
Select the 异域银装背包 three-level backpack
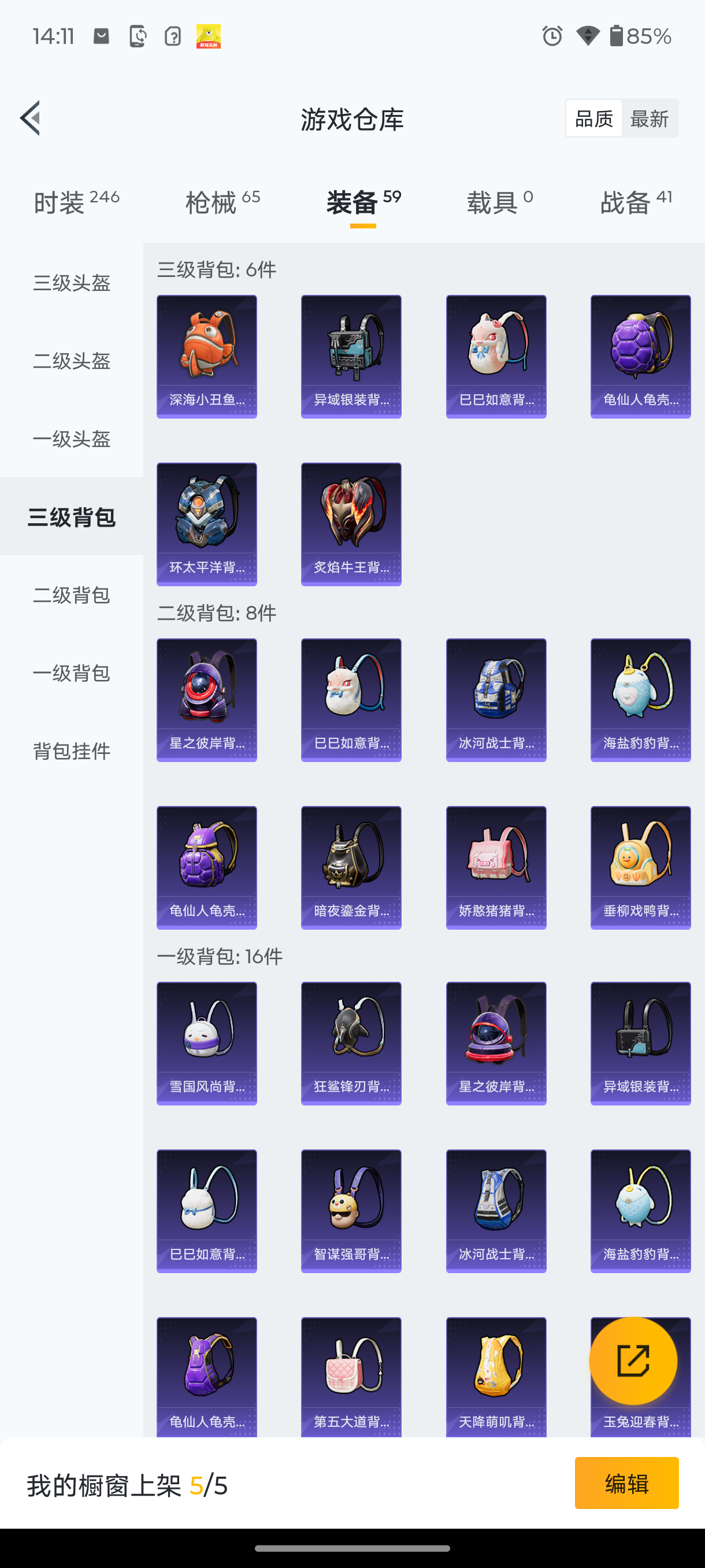pyautogui.click(x=351, y=356)
